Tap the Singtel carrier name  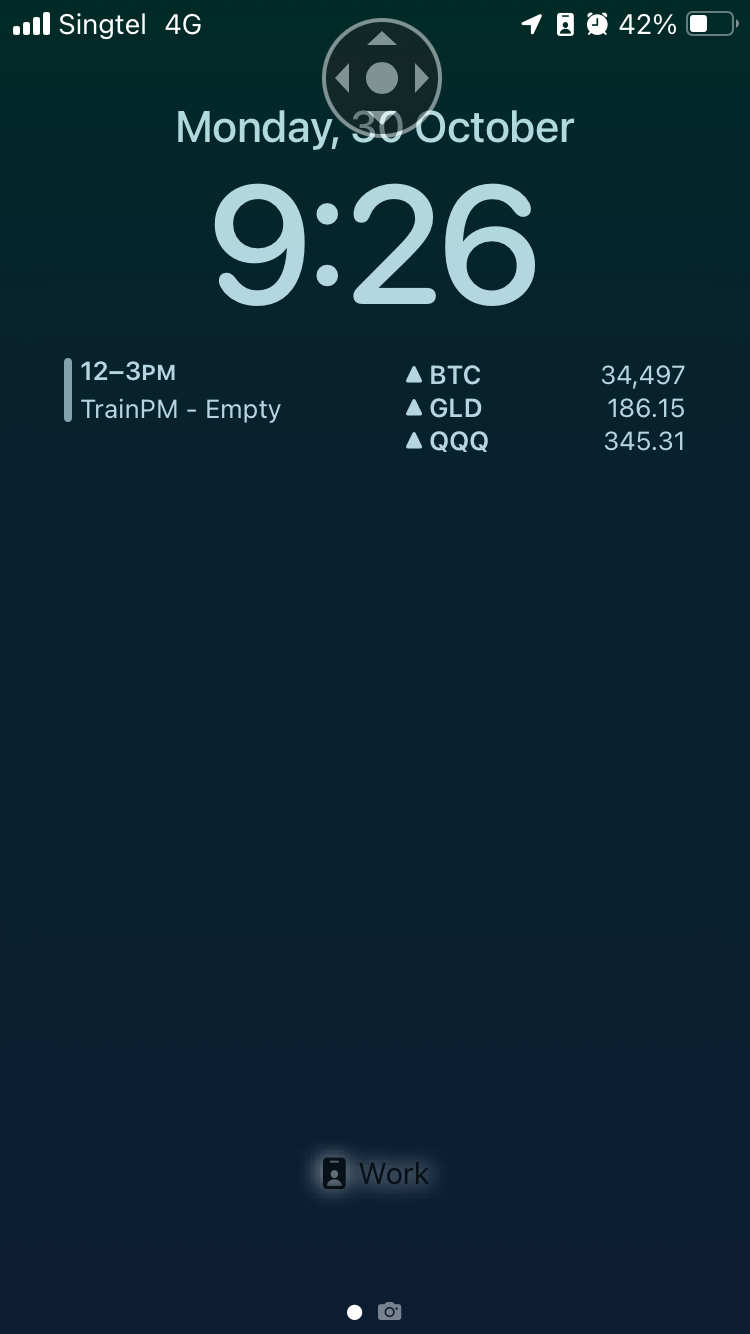(102, 23)
